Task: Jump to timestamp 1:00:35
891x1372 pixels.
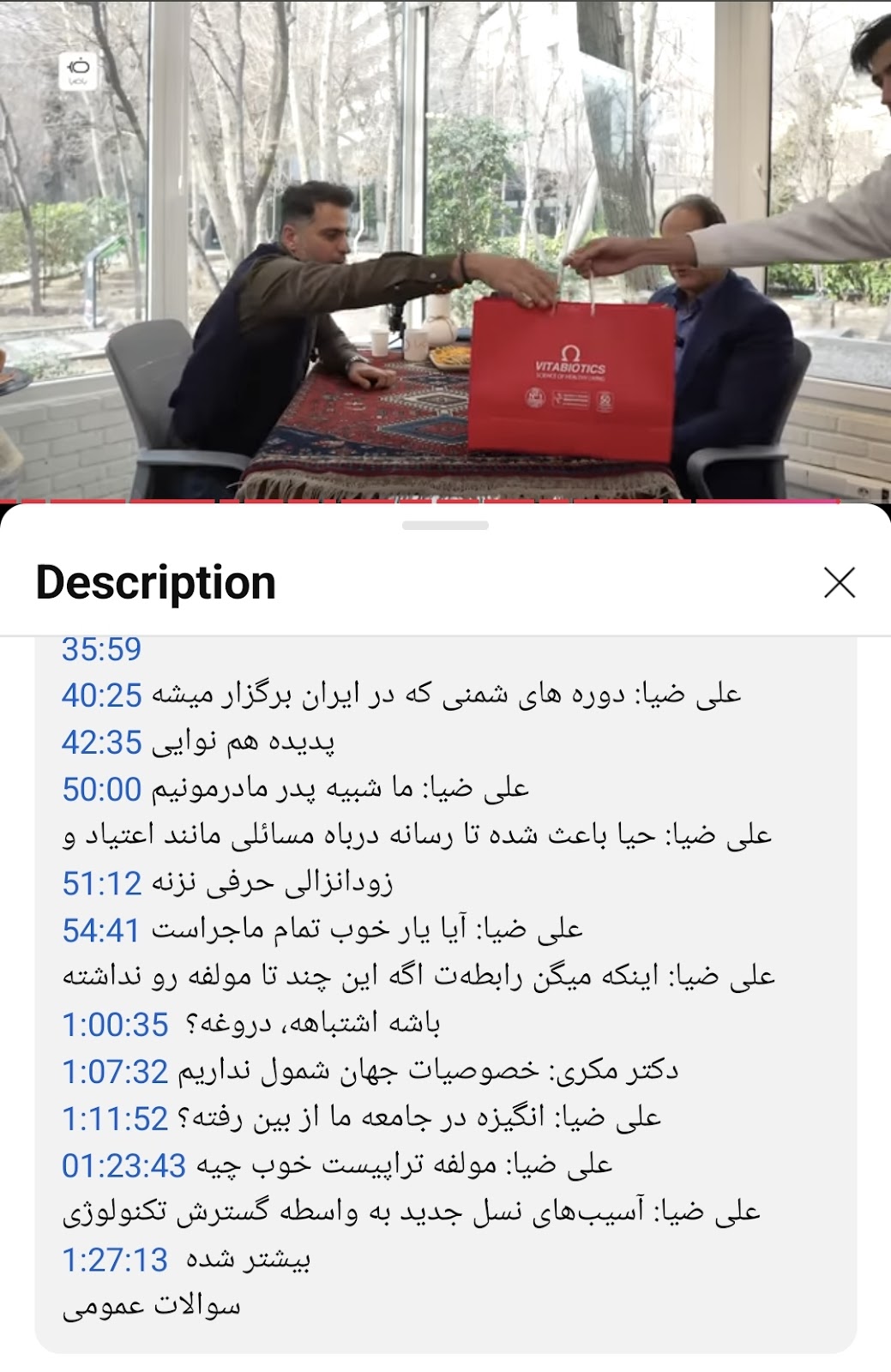Action: pyautogui.click(x=115, y=1024)
